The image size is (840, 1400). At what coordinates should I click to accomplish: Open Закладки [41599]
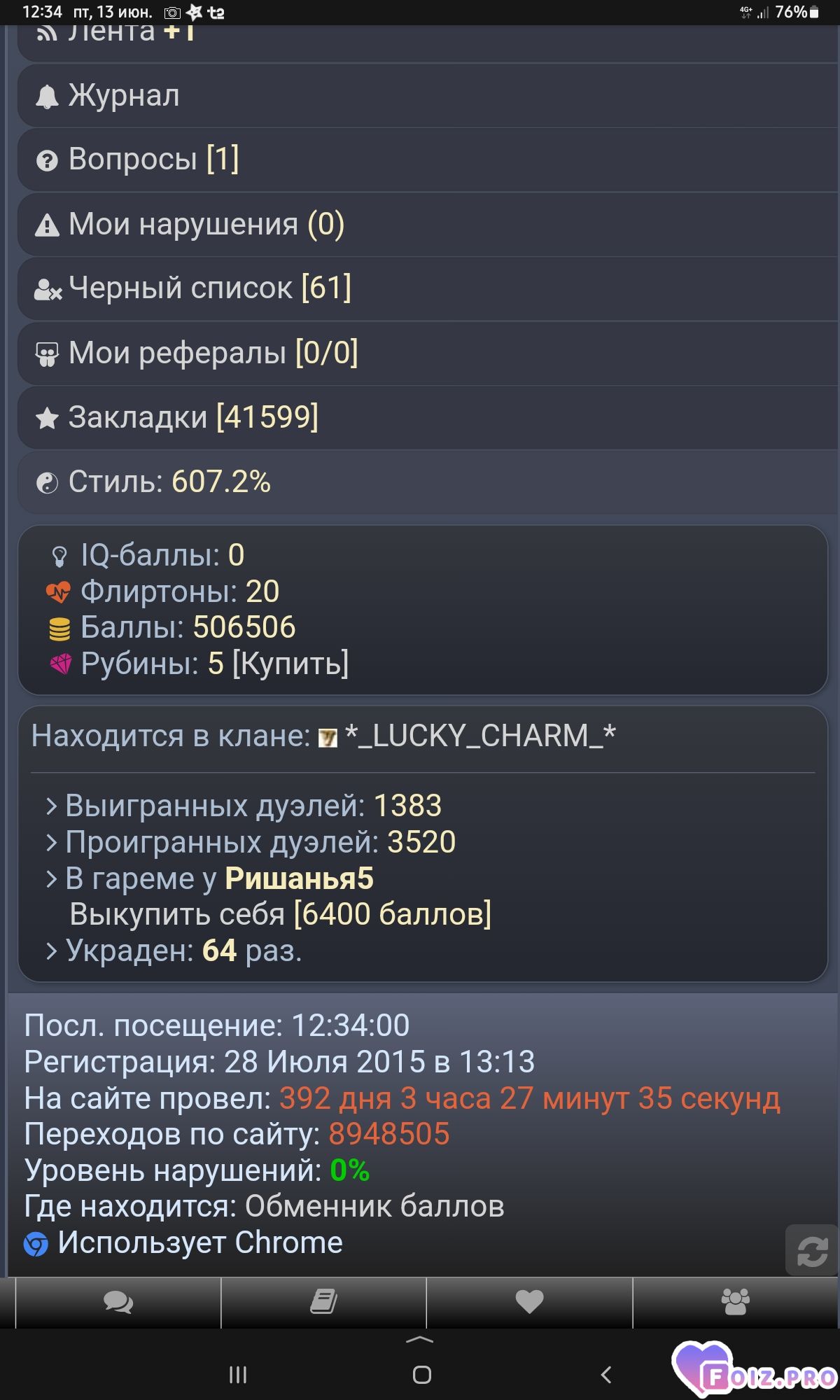[192, 417]
